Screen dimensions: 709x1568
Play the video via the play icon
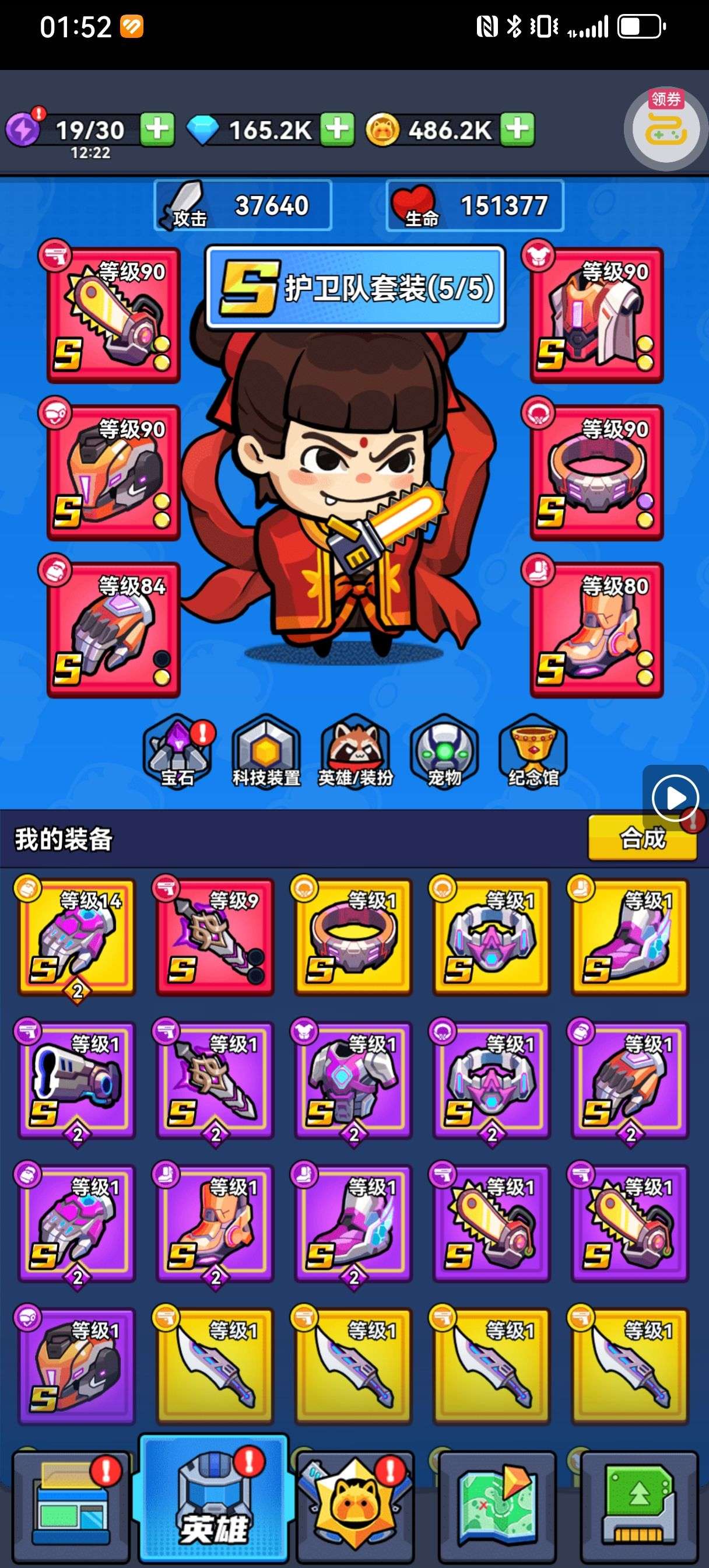tap(675, 797)
